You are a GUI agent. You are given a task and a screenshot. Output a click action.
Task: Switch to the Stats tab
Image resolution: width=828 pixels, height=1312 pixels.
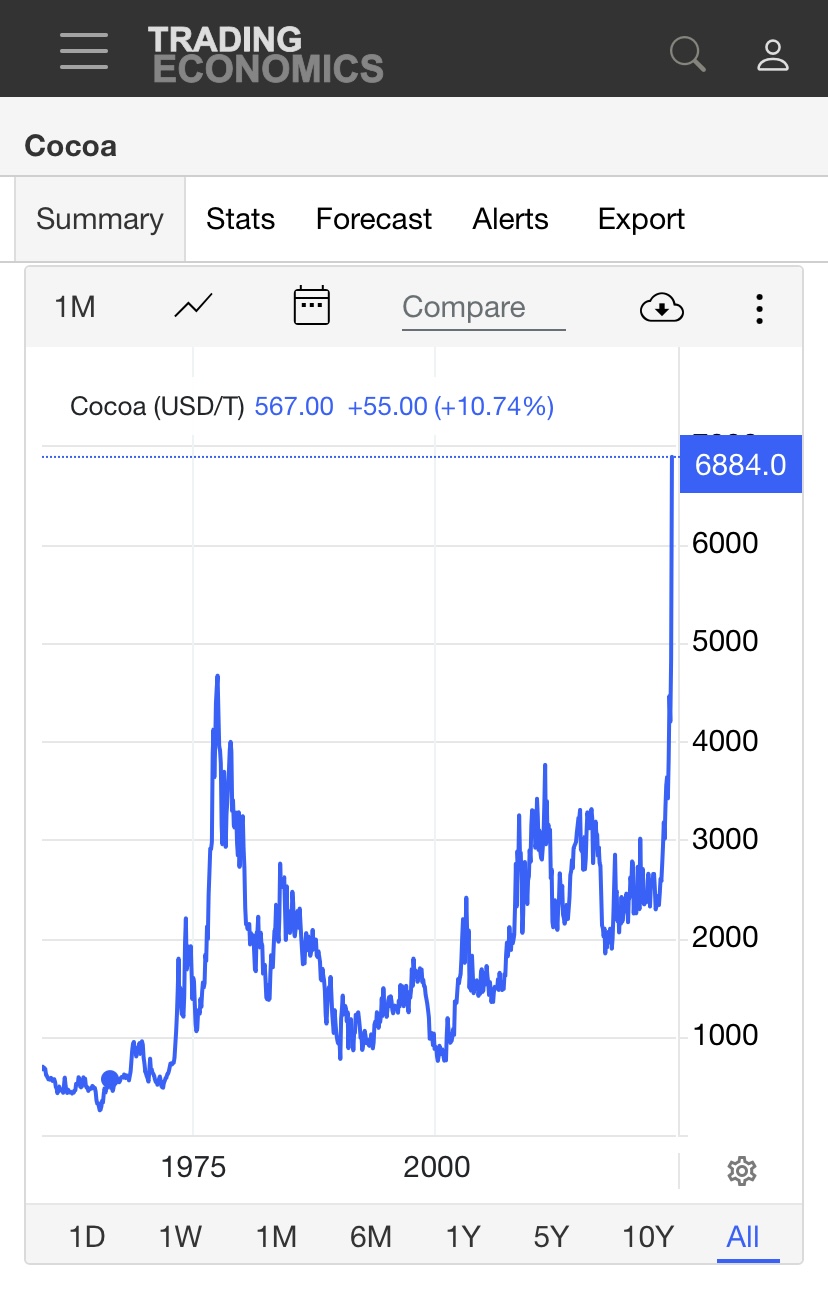(240, 219)
